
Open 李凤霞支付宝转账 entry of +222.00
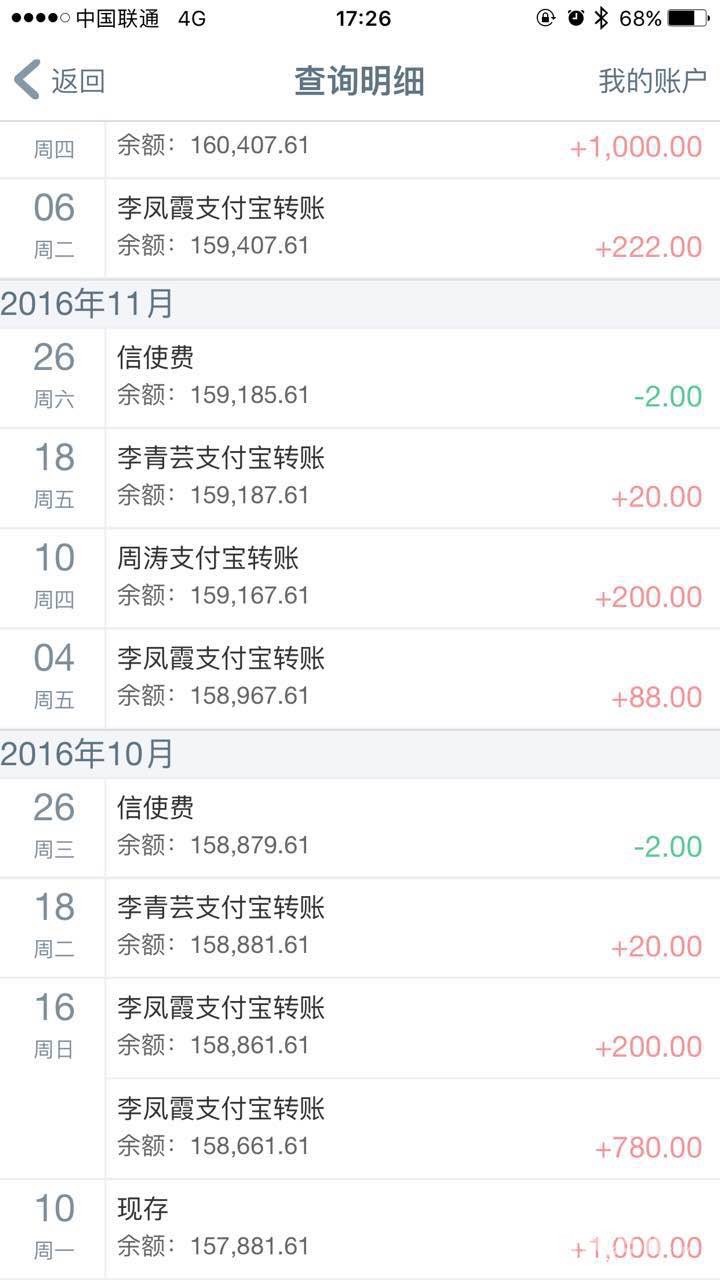(410, 228)
